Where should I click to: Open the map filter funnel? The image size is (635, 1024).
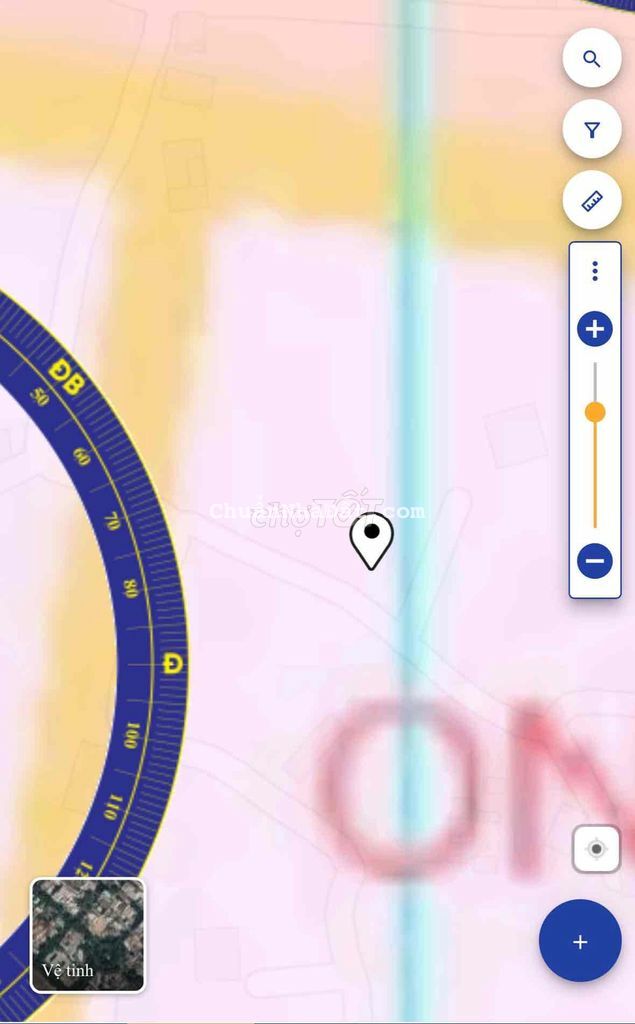[592, 130]
